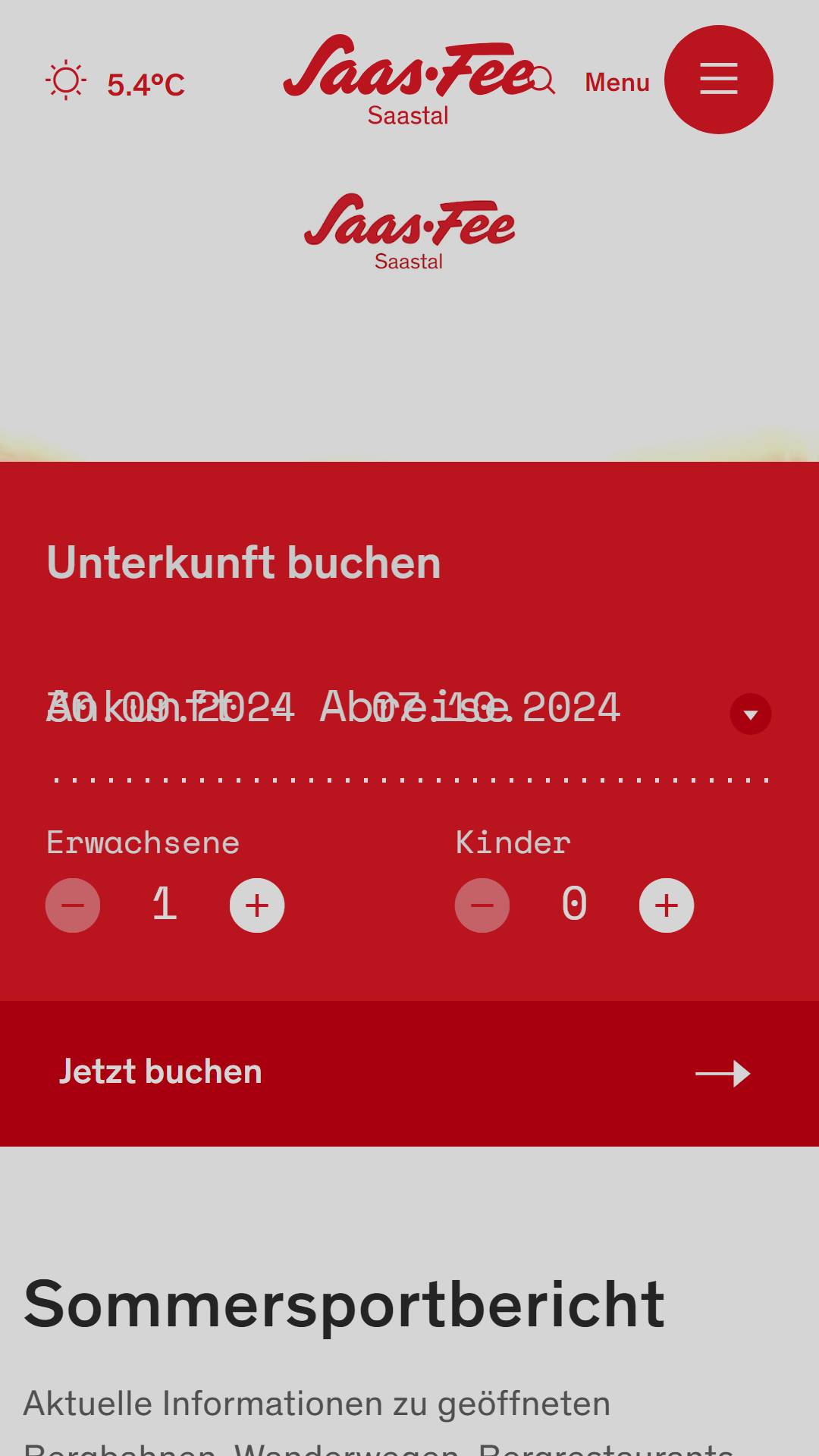Tap Jetzt buchen to book accommodation
The width and height of the screenshot is (819, 1456).
[x=409, y=1073]
